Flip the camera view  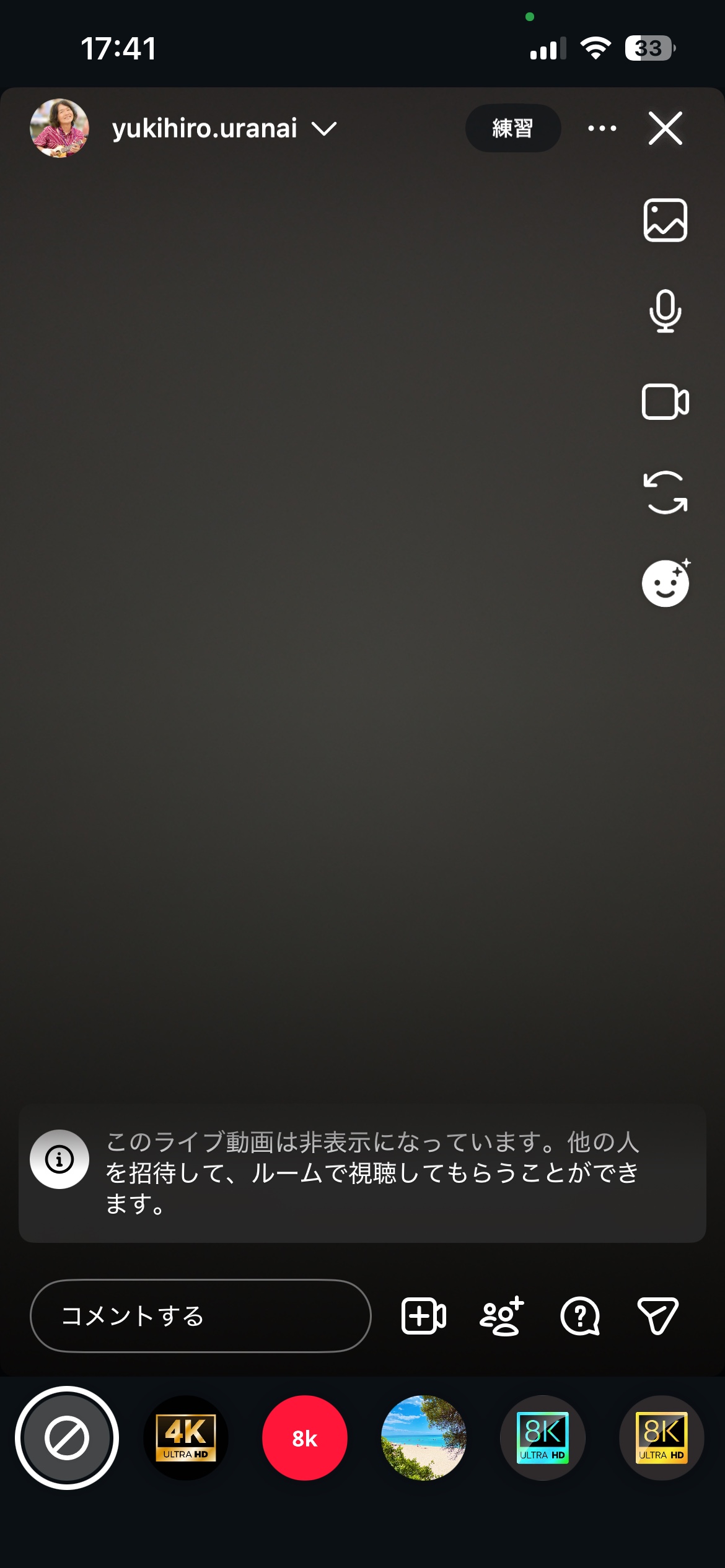[x=665, y=493]
